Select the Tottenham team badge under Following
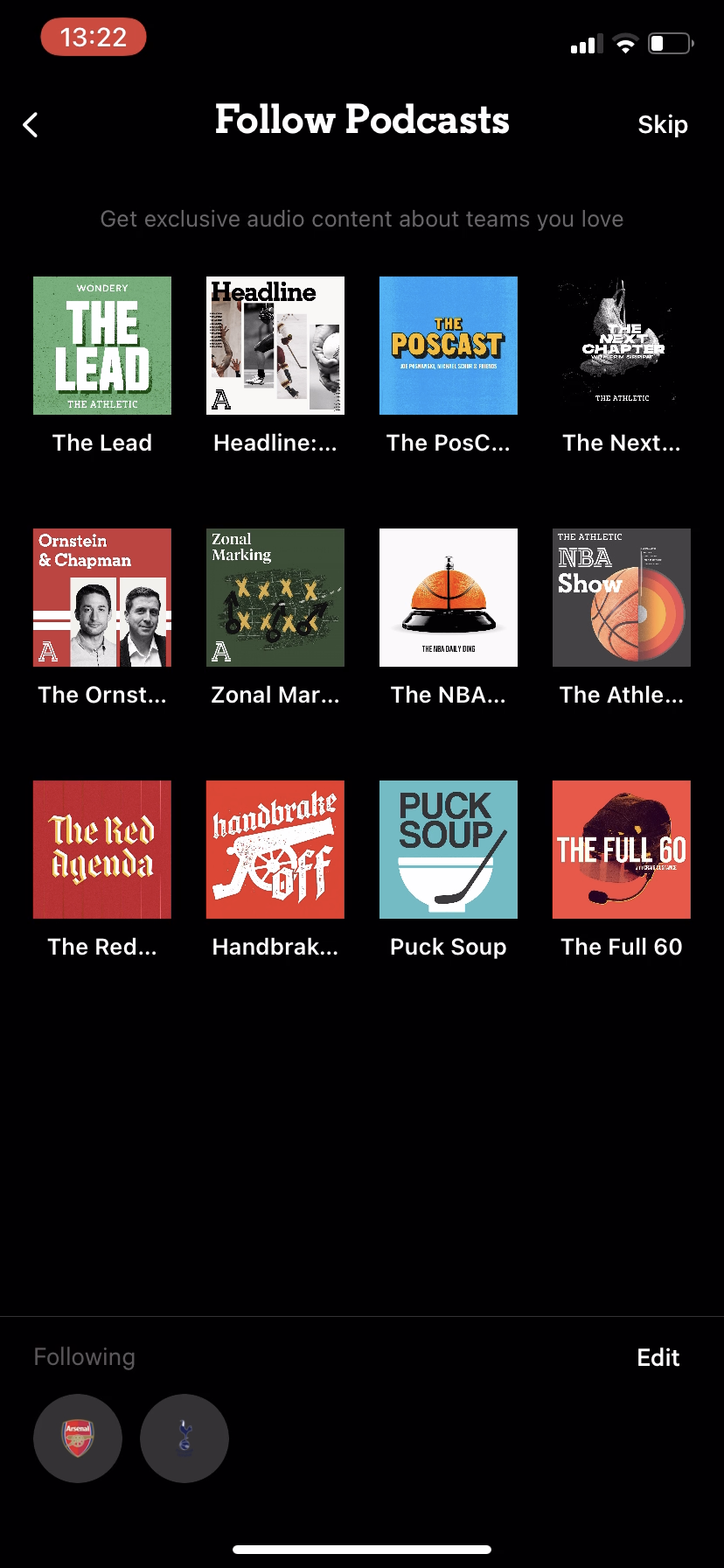Viewport: 724px width, 1568px height. [184, 1438]
